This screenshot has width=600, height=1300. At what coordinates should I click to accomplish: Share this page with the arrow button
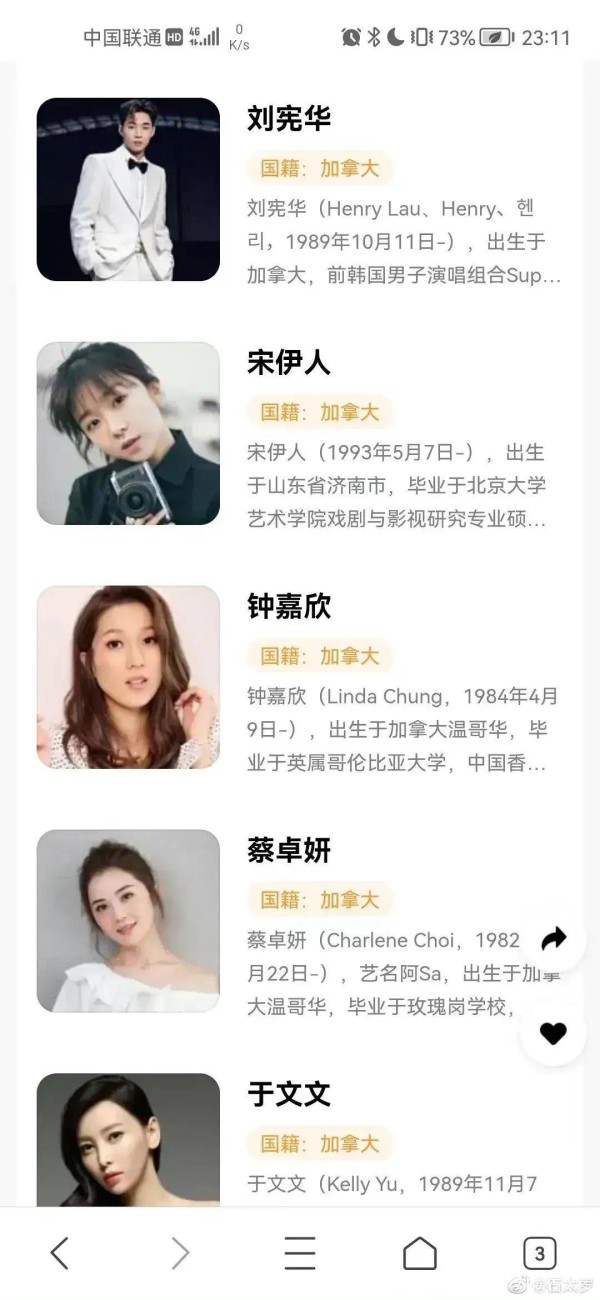553,938
